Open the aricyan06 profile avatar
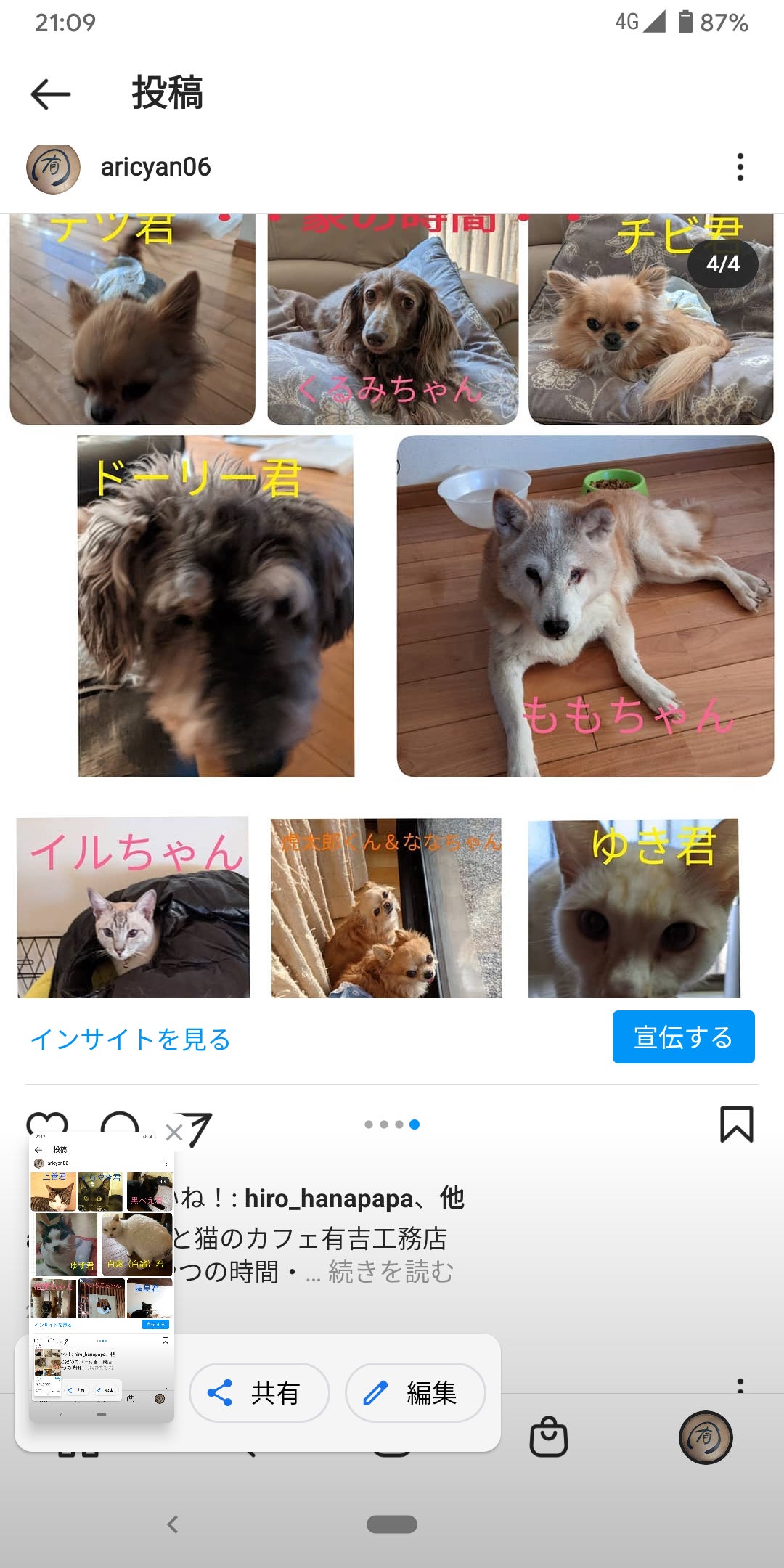784x1568 pixels. [x=53, y=168]
